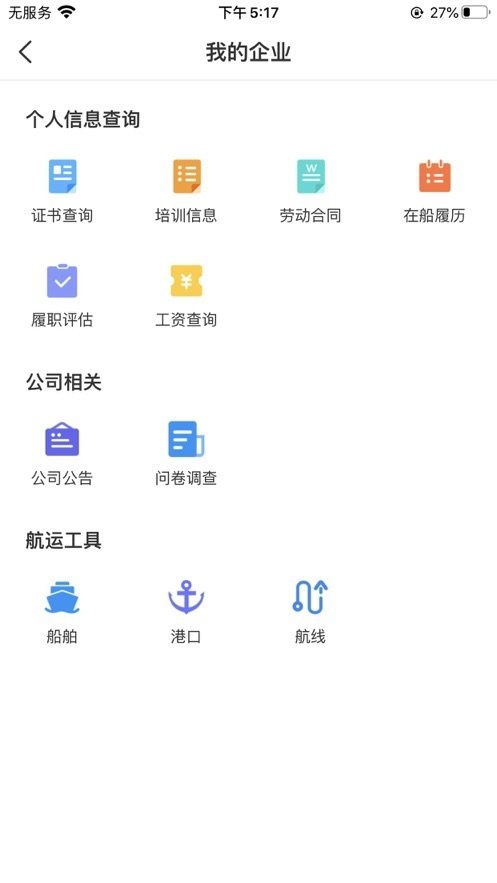This screenshot has height=883, width=497.
Task: Go back from 我的企业 page
Action: click(x=25, y=52)
